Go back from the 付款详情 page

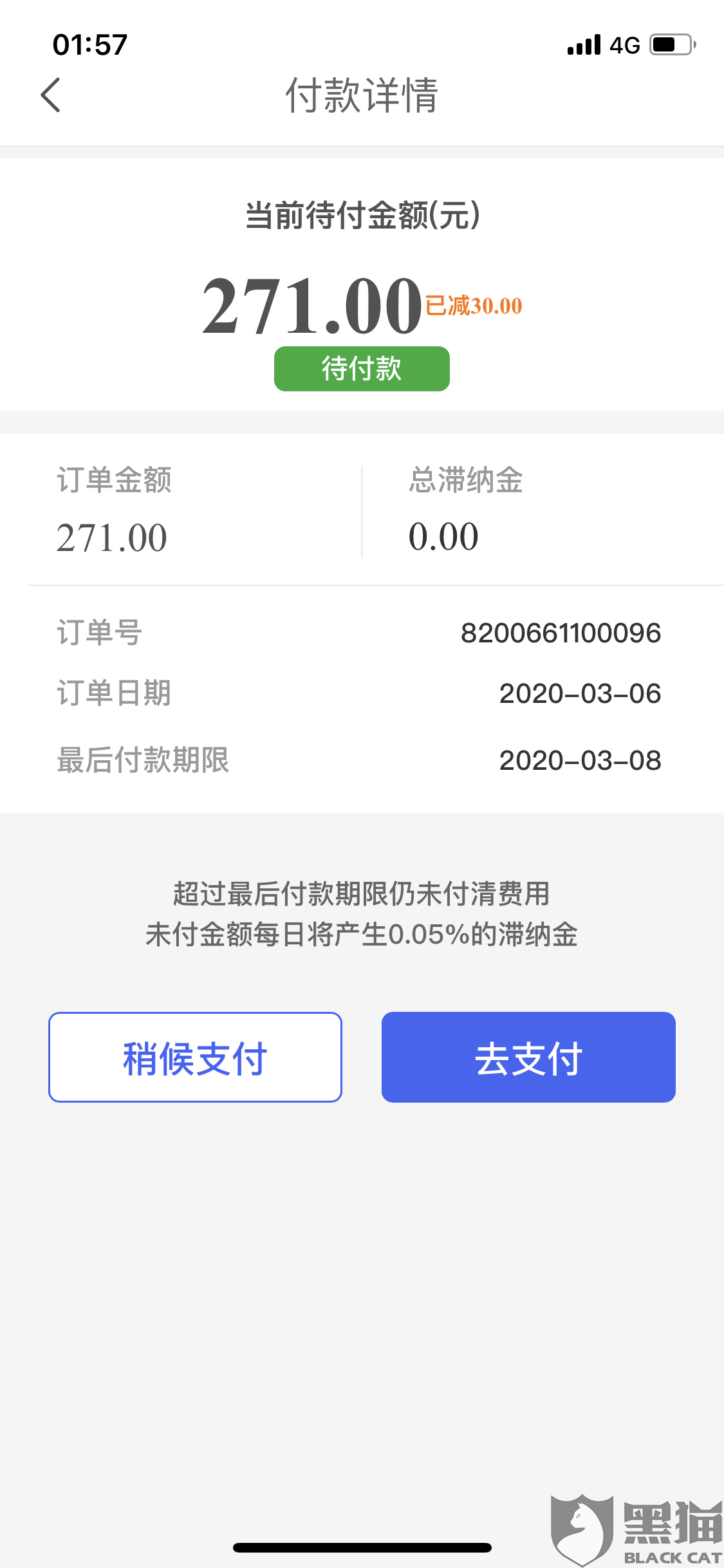click(51, 95)
